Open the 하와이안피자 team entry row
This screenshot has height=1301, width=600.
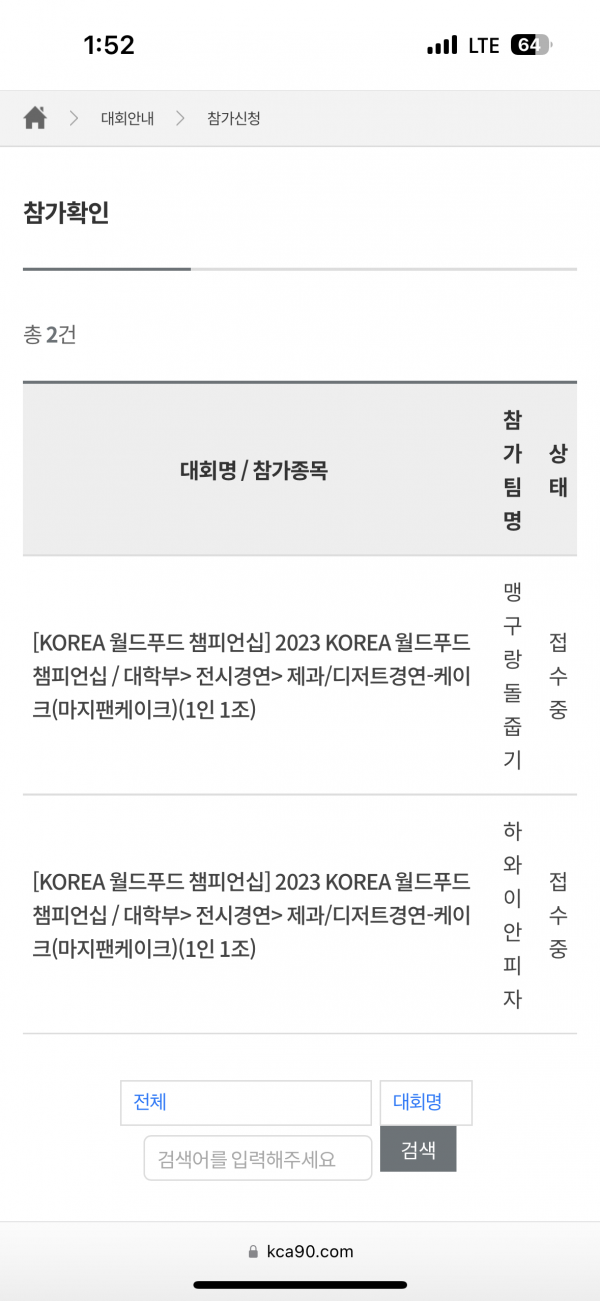(x=251, y=915)
